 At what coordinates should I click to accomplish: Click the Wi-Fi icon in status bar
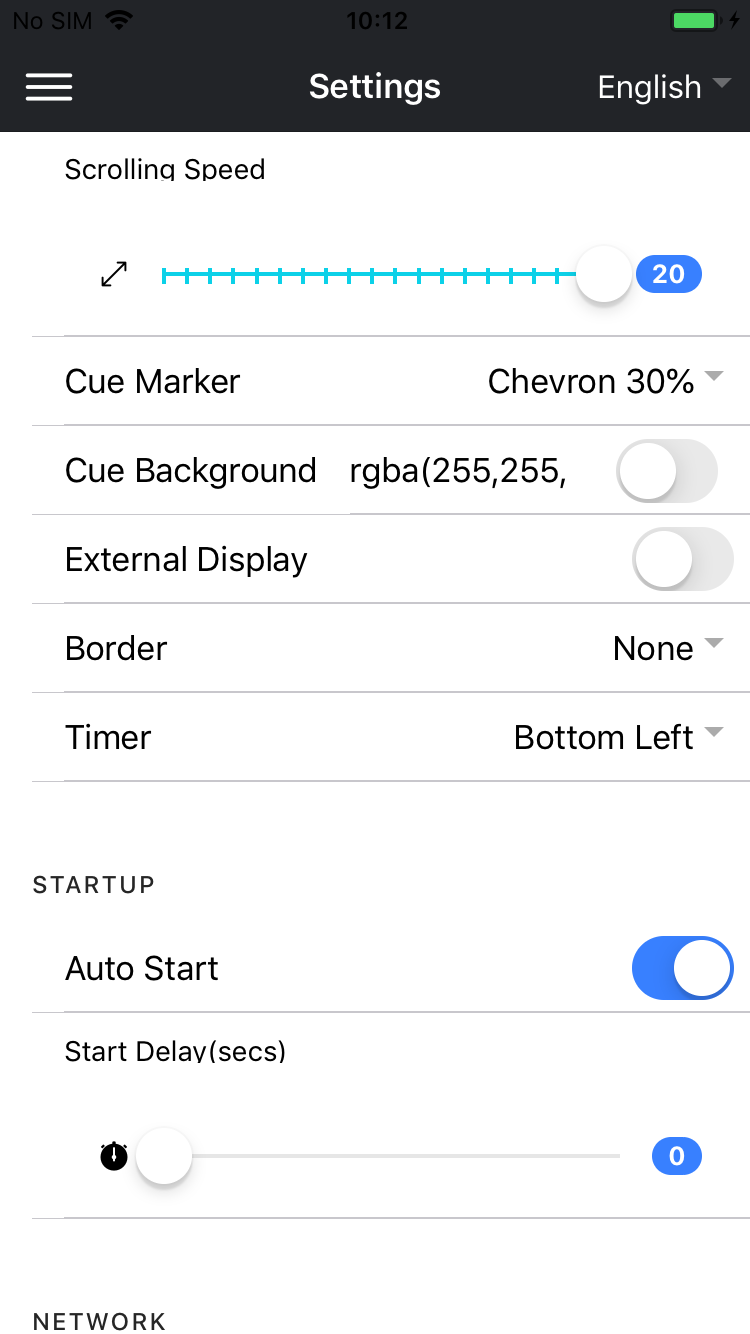[x=120, y=18]
